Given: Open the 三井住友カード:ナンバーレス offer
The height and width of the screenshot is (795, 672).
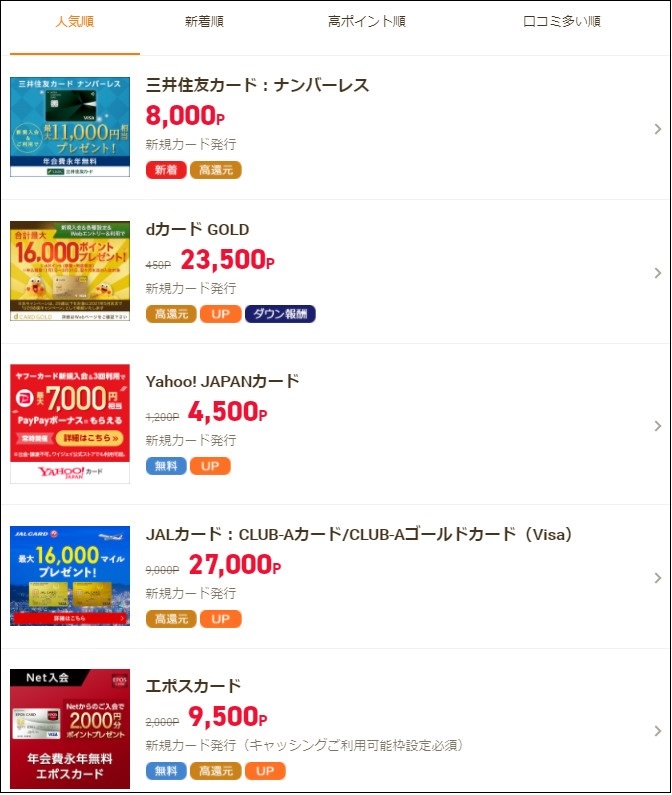Looking at the screenshot, I should pyautogui.click(x=258, y=85).
